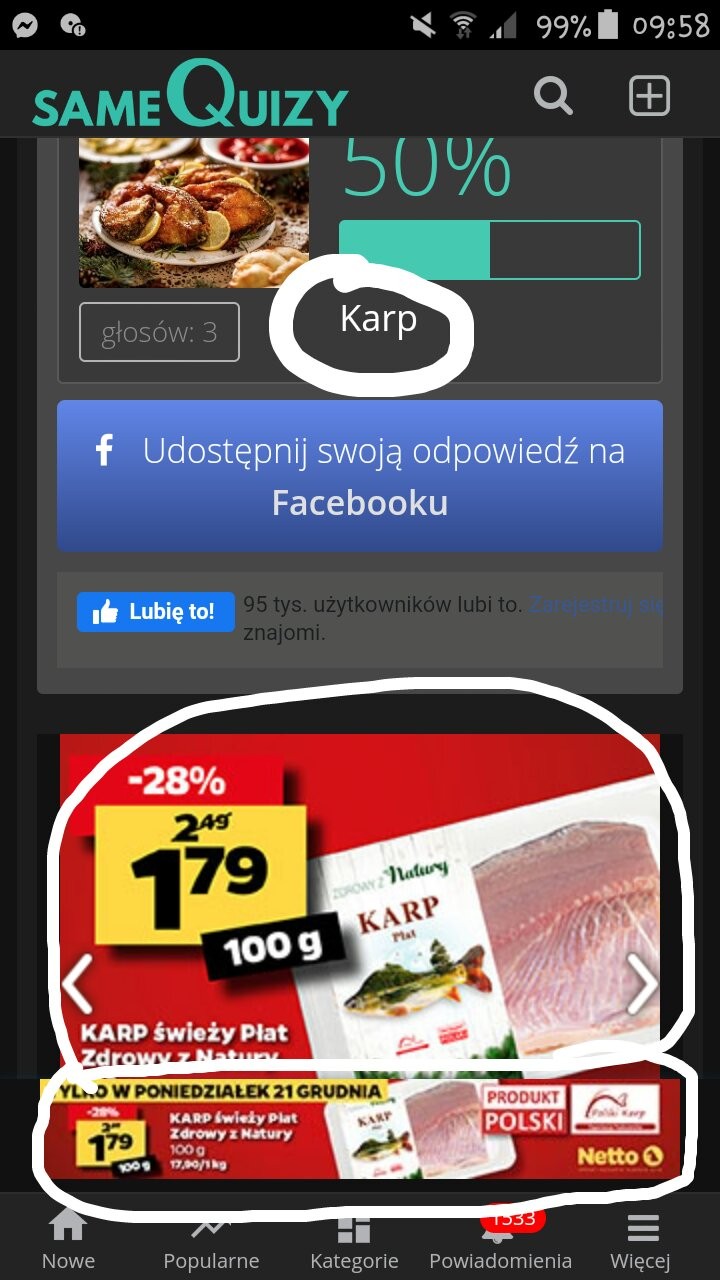This screenshot has height=1280, width=720.
Task: Open the search icon in header
Action: point(553,96)
